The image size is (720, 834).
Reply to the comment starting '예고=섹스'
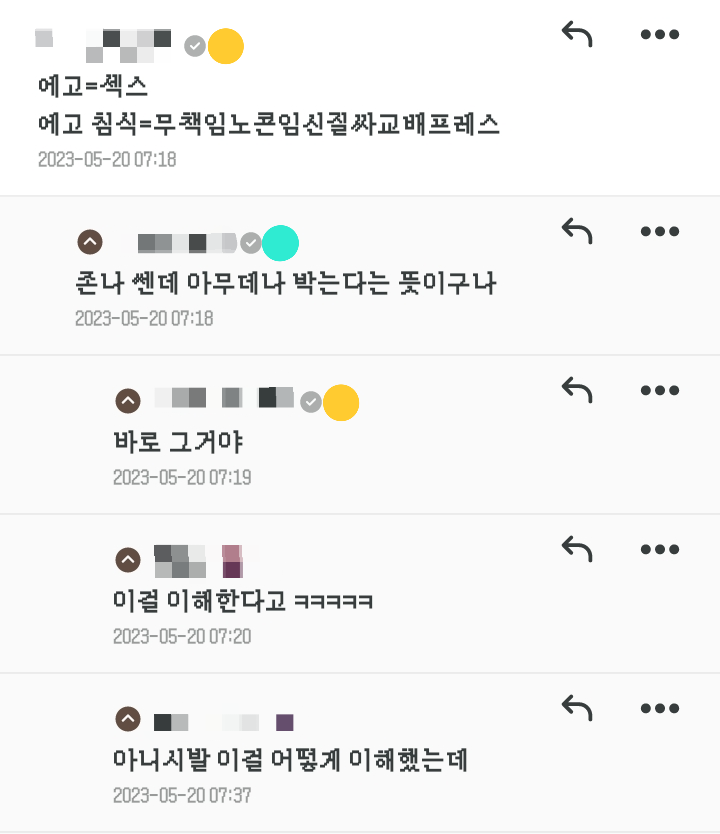coord(577,35)
